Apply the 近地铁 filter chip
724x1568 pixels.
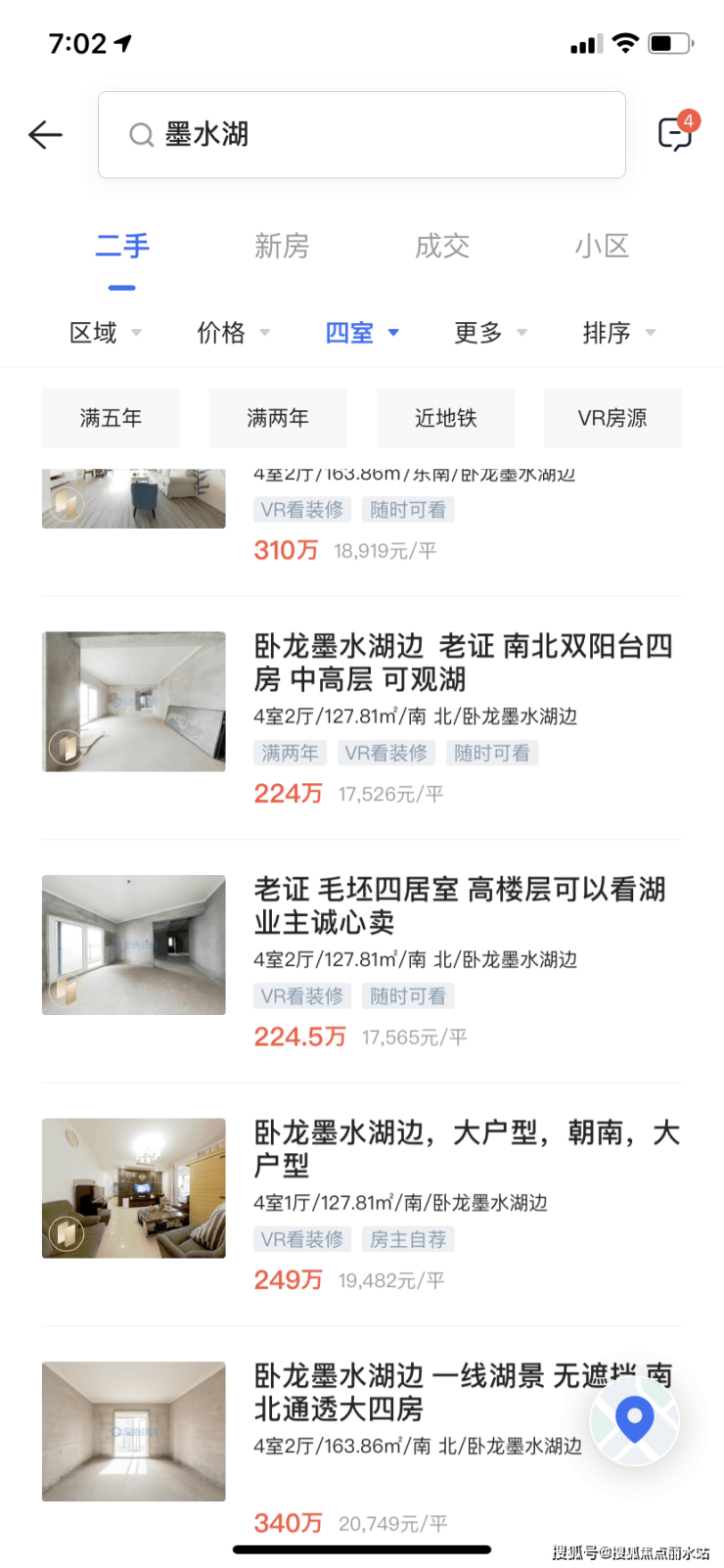pos(445,418)
